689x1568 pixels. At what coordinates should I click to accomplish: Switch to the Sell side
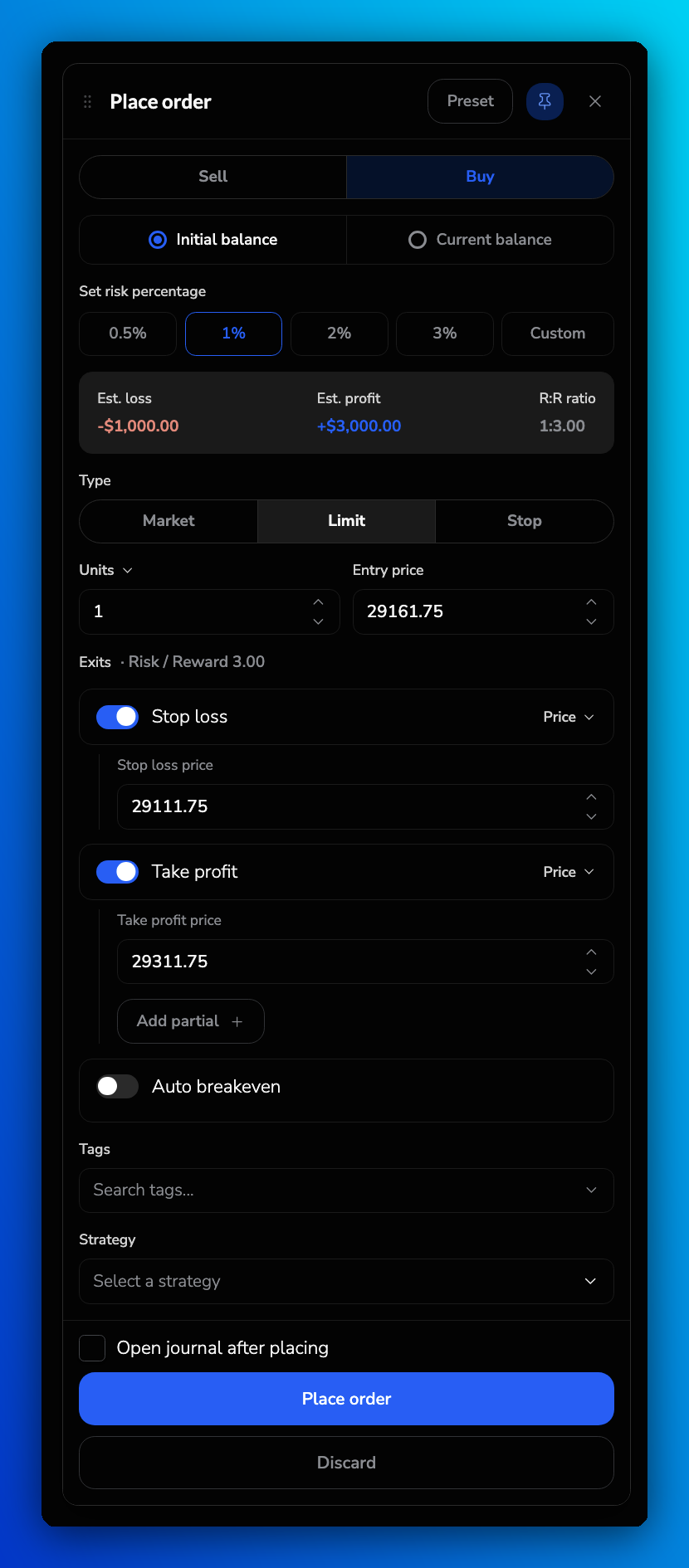pyautogui.click(x=213, y=177)
